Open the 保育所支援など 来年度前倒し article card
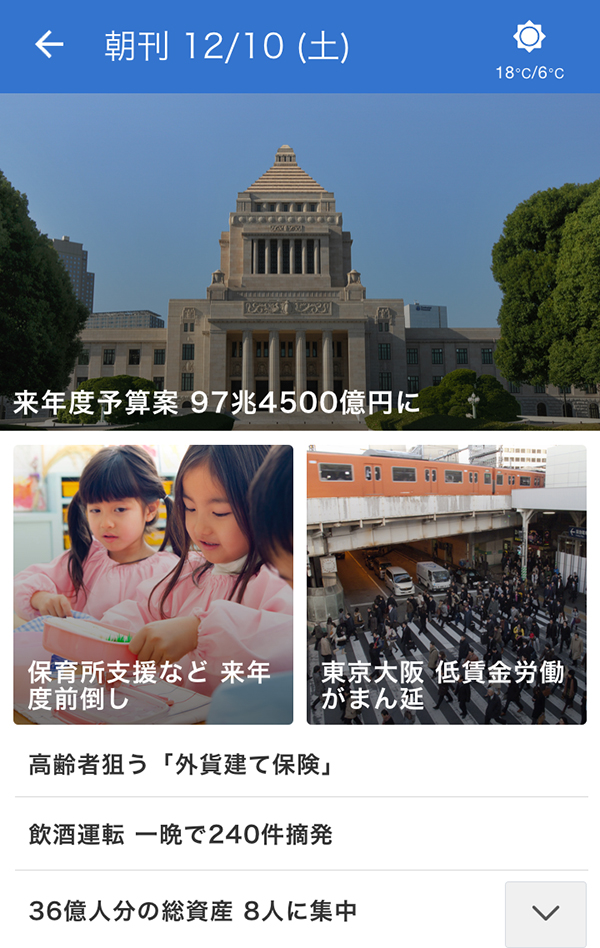The image size is (600, 948). (153, 584)
